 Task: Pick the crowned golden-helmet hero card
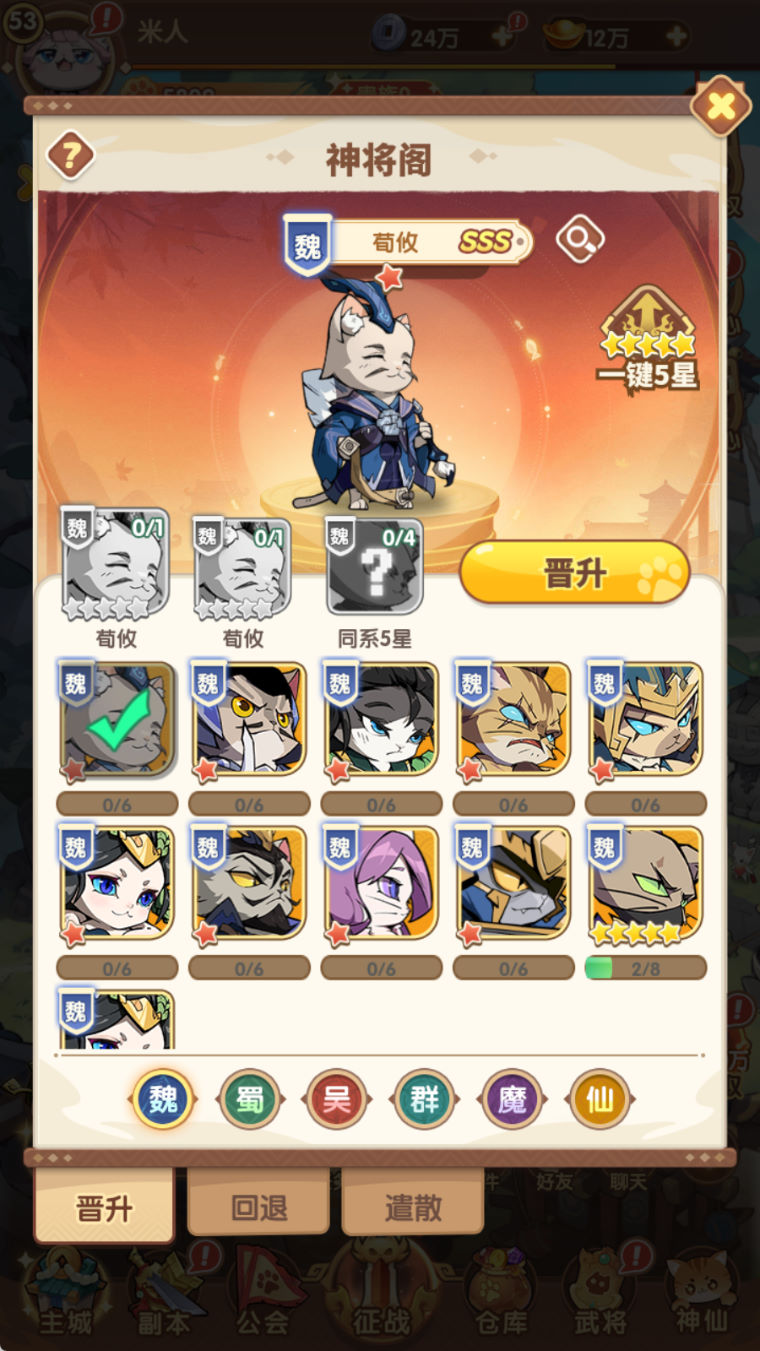click(x=645, y=720)
